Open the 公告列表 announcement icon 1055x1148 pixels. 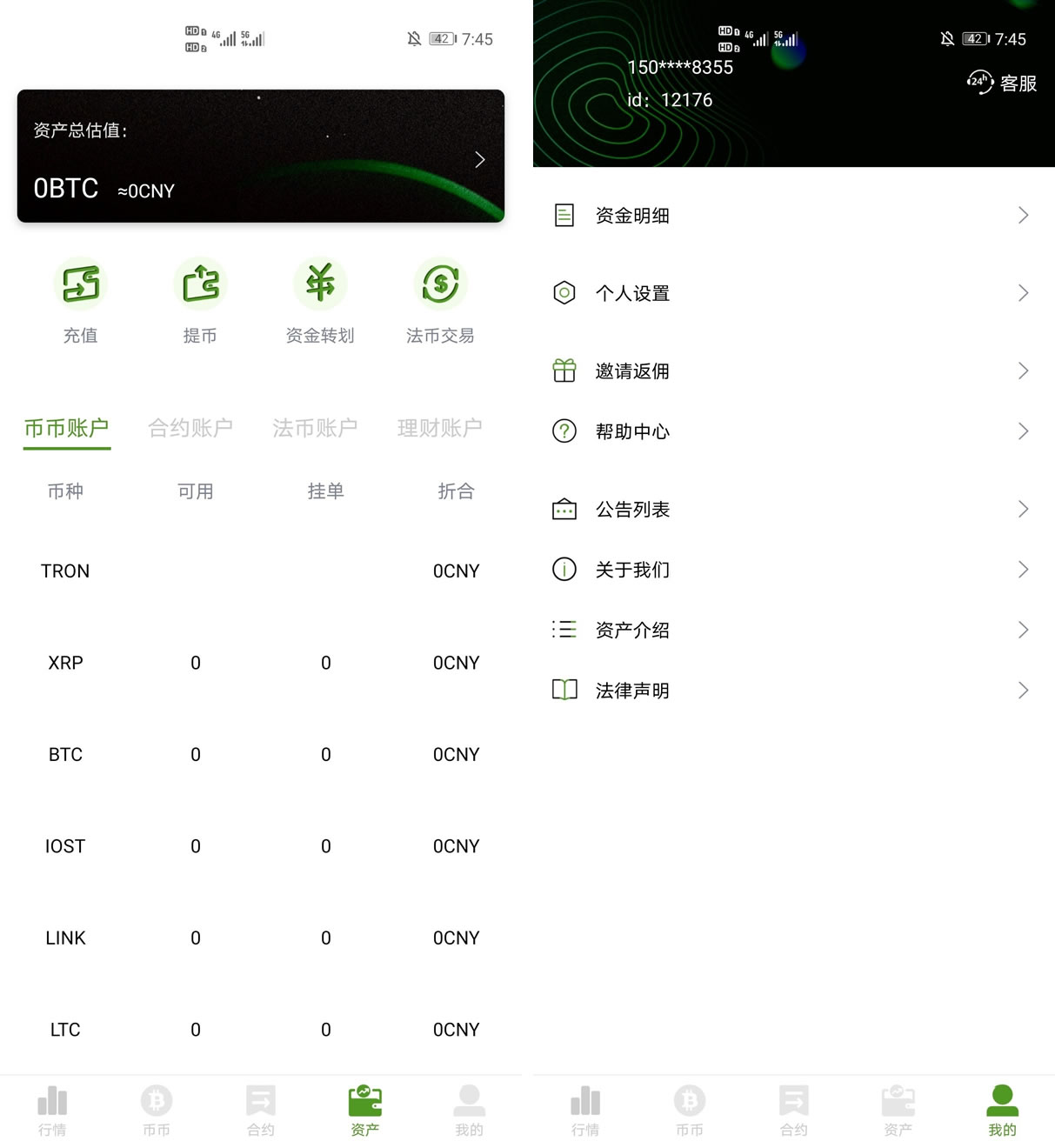click(x=564, y=509)
